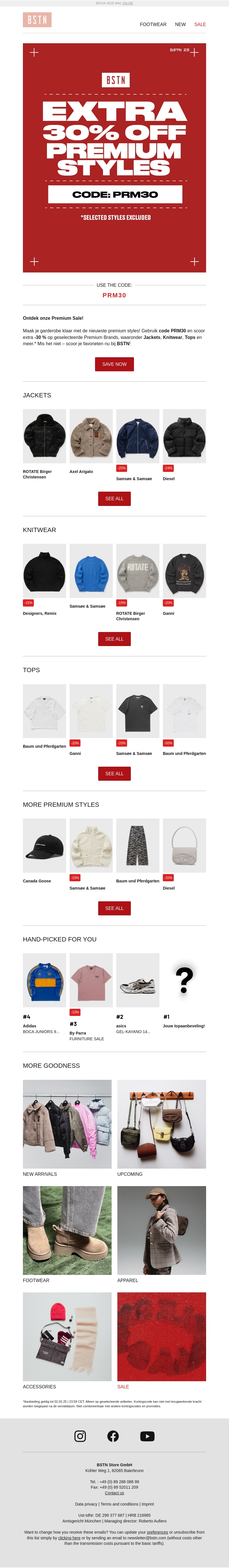The height and width of the screenshot is (1568, 229).
Task: See all items under KNITWEAR
Action: point(114,639)
